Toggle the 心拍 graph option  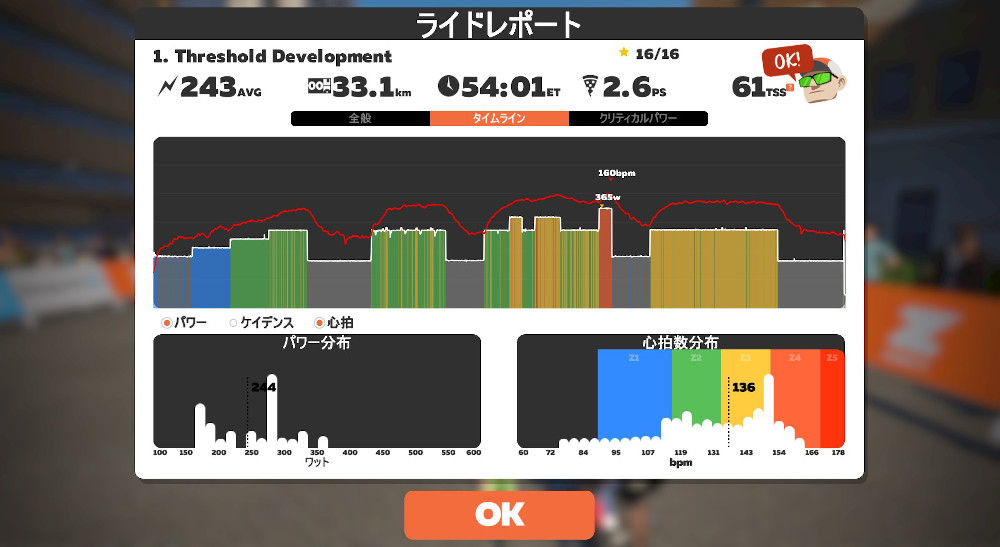click(320, 323)
